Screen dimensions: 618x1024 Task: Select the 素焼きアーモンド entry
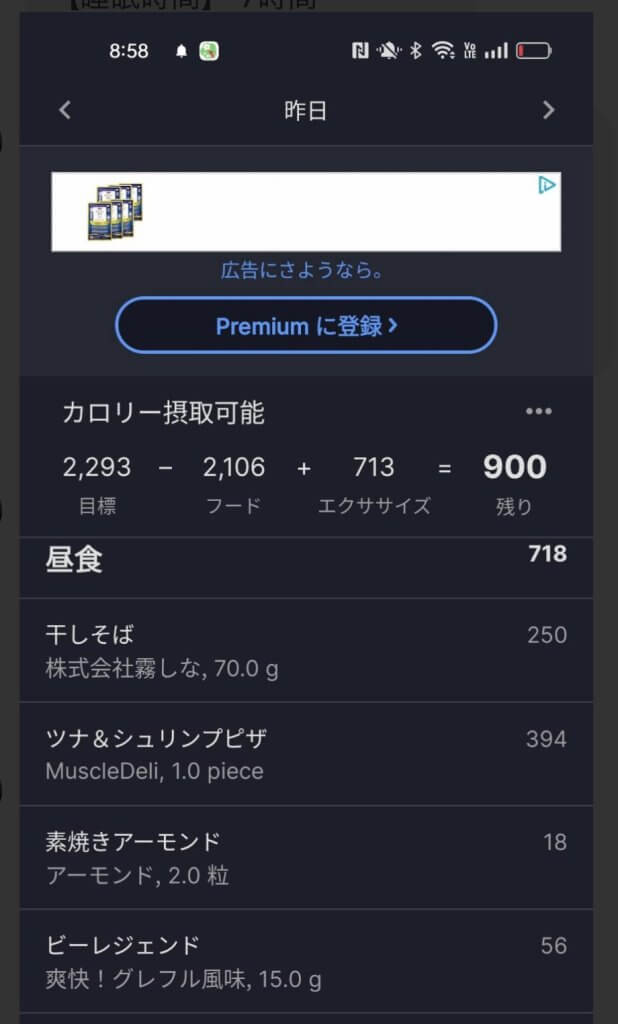(x=306, y=858)
